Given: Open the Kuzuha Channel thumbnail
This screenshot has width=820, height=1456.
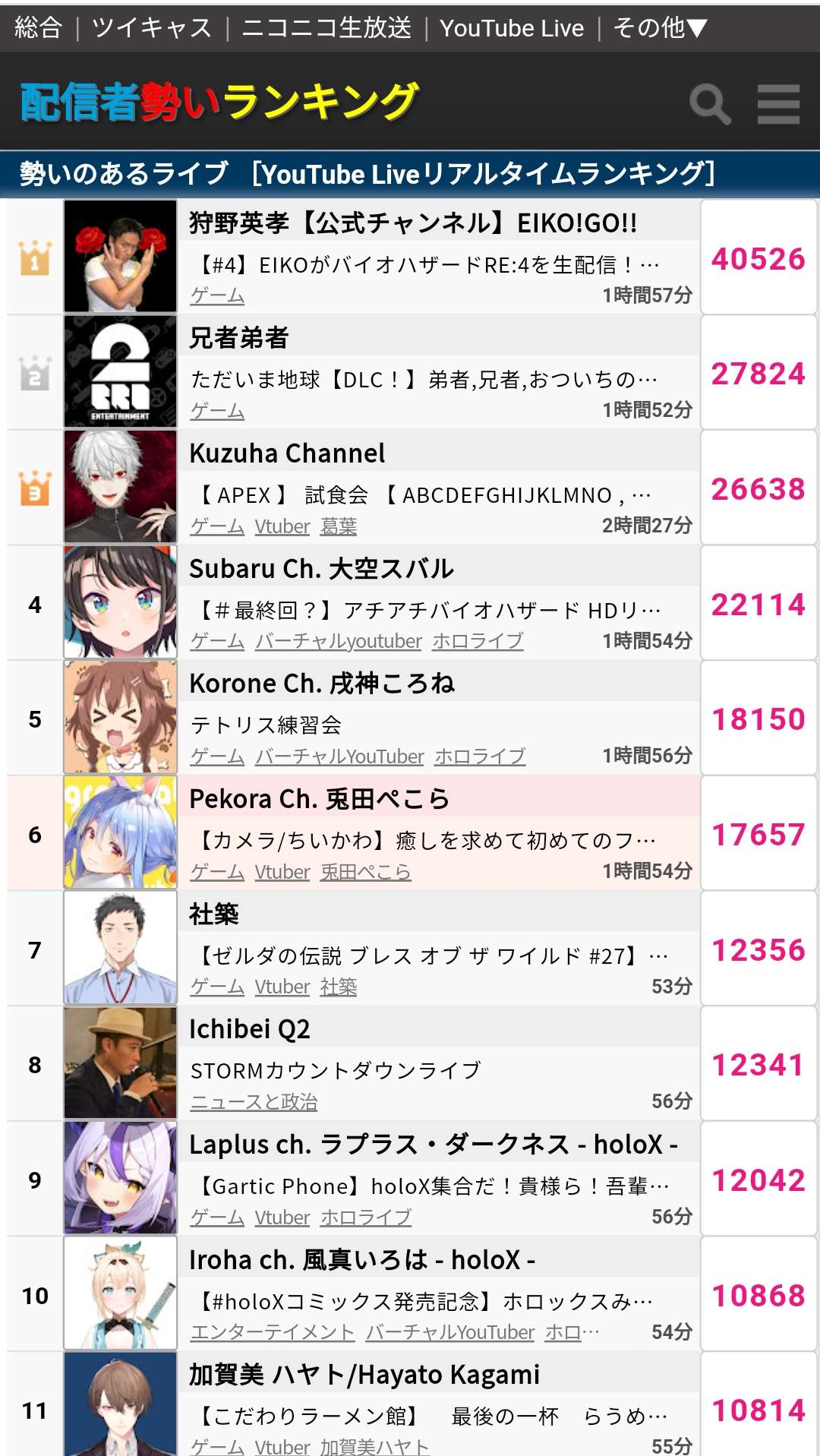Looking at the screenshot, I should [x=120, y=487].
